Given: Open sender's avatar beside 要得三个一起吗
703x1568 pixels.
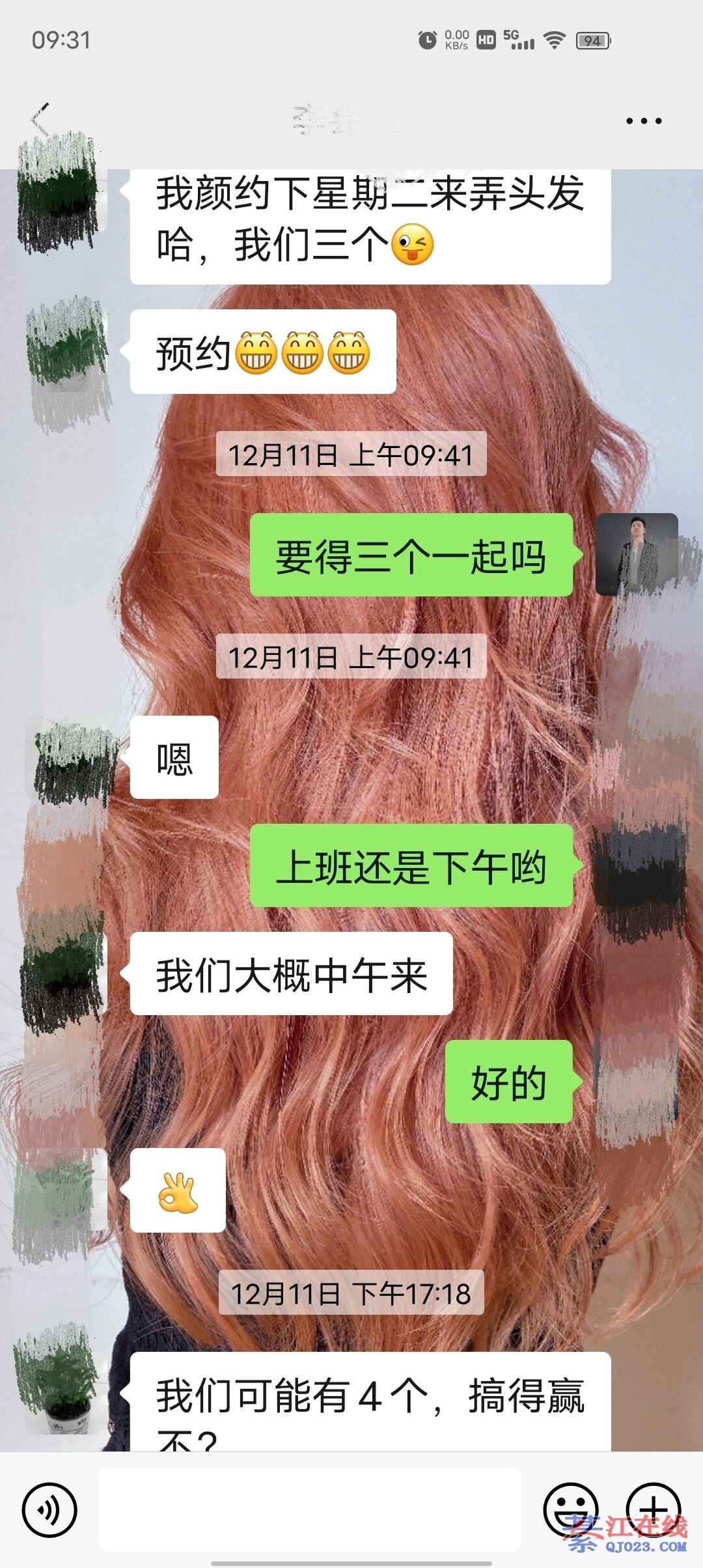Looking at the screenshot, I should pos(637,554).
